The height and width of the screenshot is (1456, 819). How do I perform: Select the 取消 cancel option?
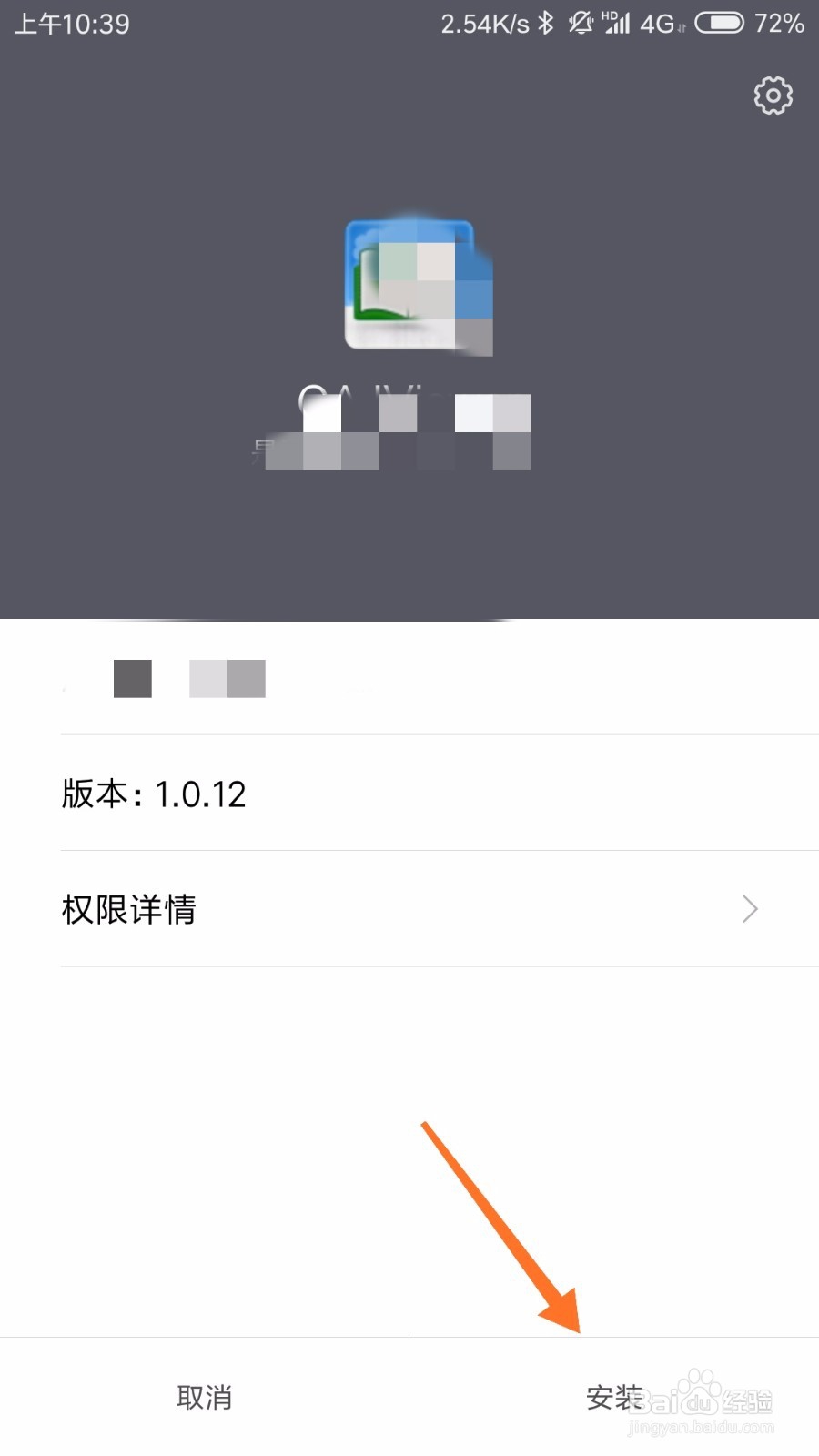click(x=205, y=1397)
